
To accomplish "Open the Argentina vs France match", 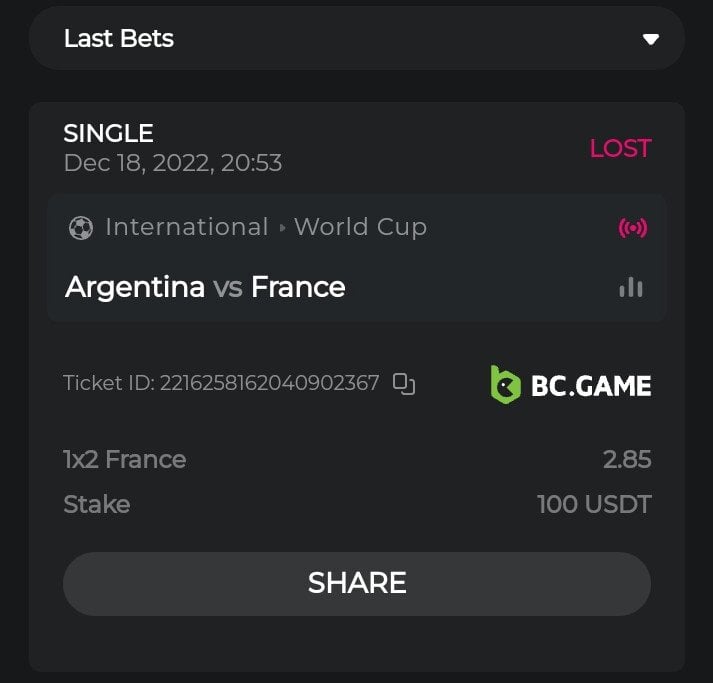I will (x=205, y=288).
